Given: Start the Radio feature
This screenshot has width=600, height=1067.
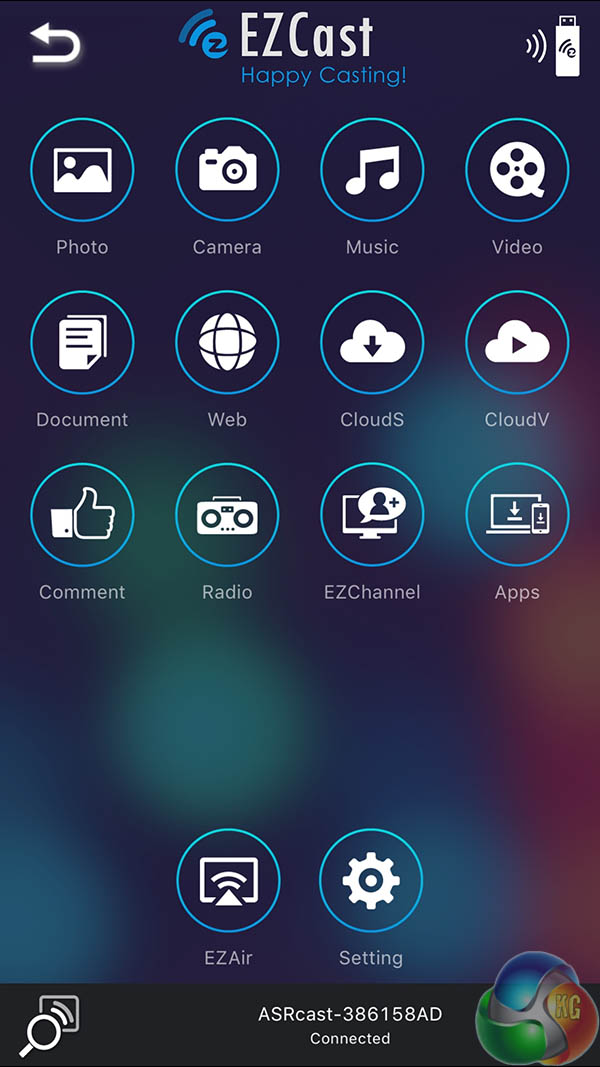Looking at the screenshot, I should 227,515.
